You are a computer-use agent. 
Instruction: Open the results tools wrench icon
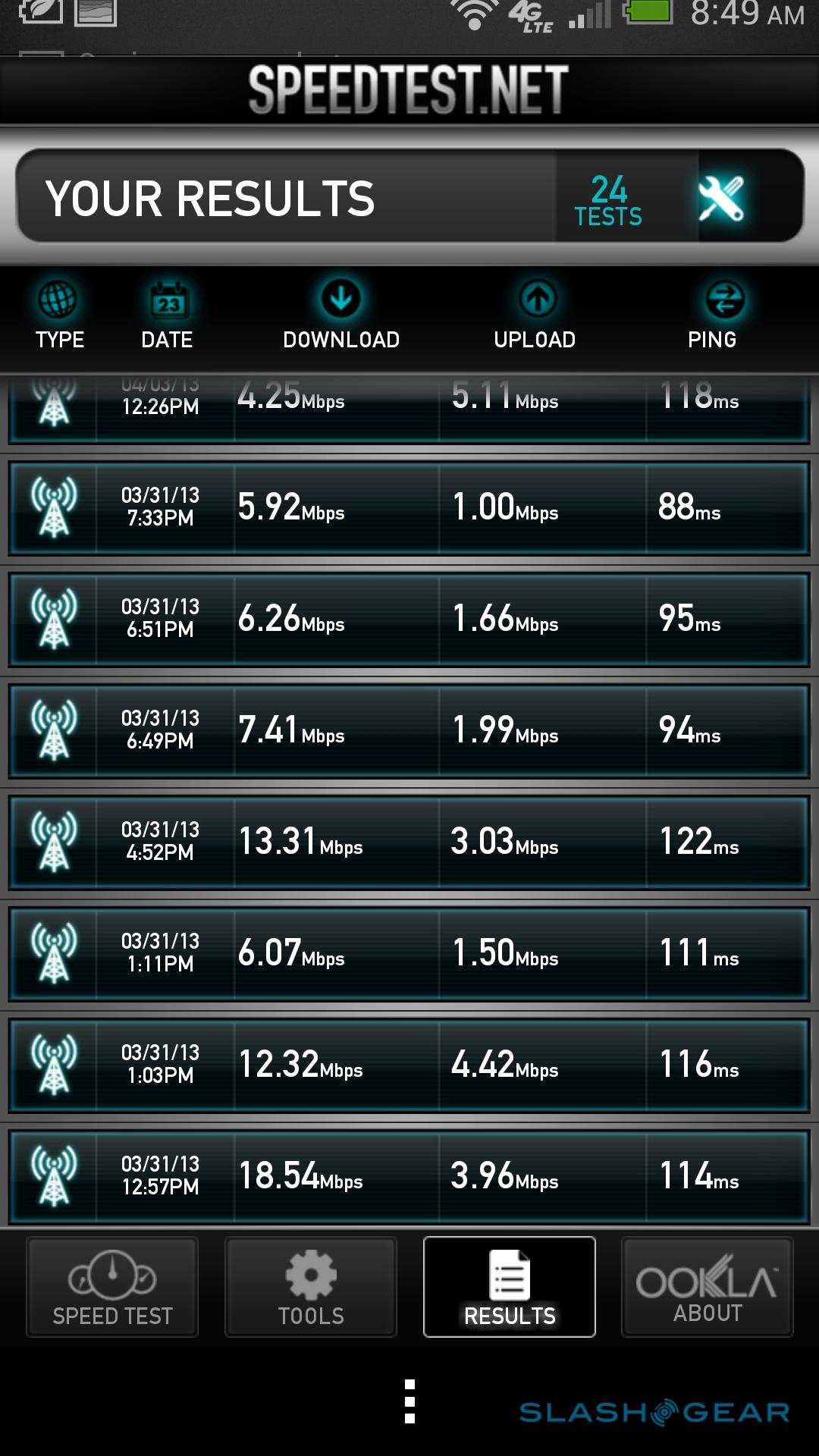click(721, 198)
